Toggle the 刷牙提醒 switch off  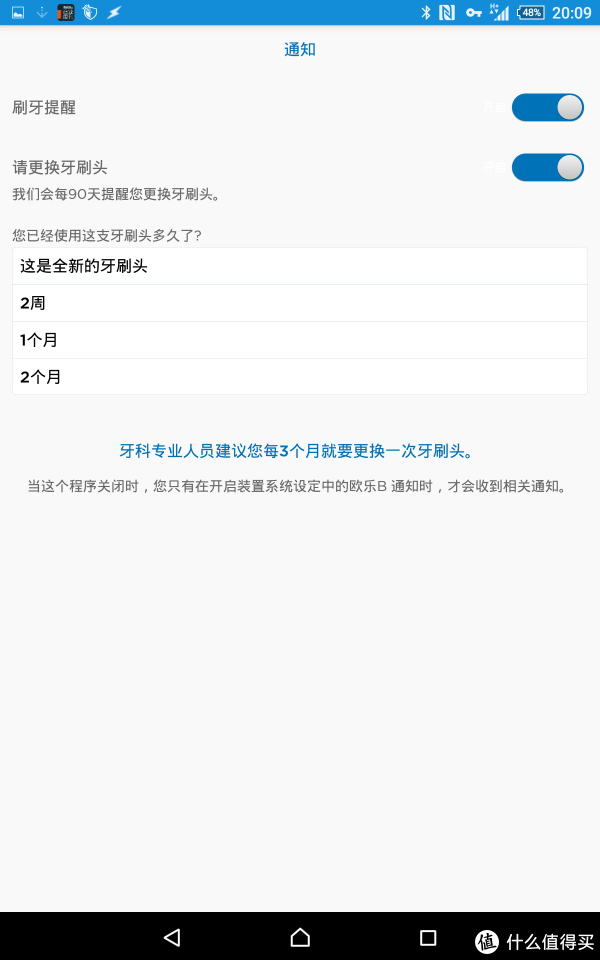click(x=547, y=108)
